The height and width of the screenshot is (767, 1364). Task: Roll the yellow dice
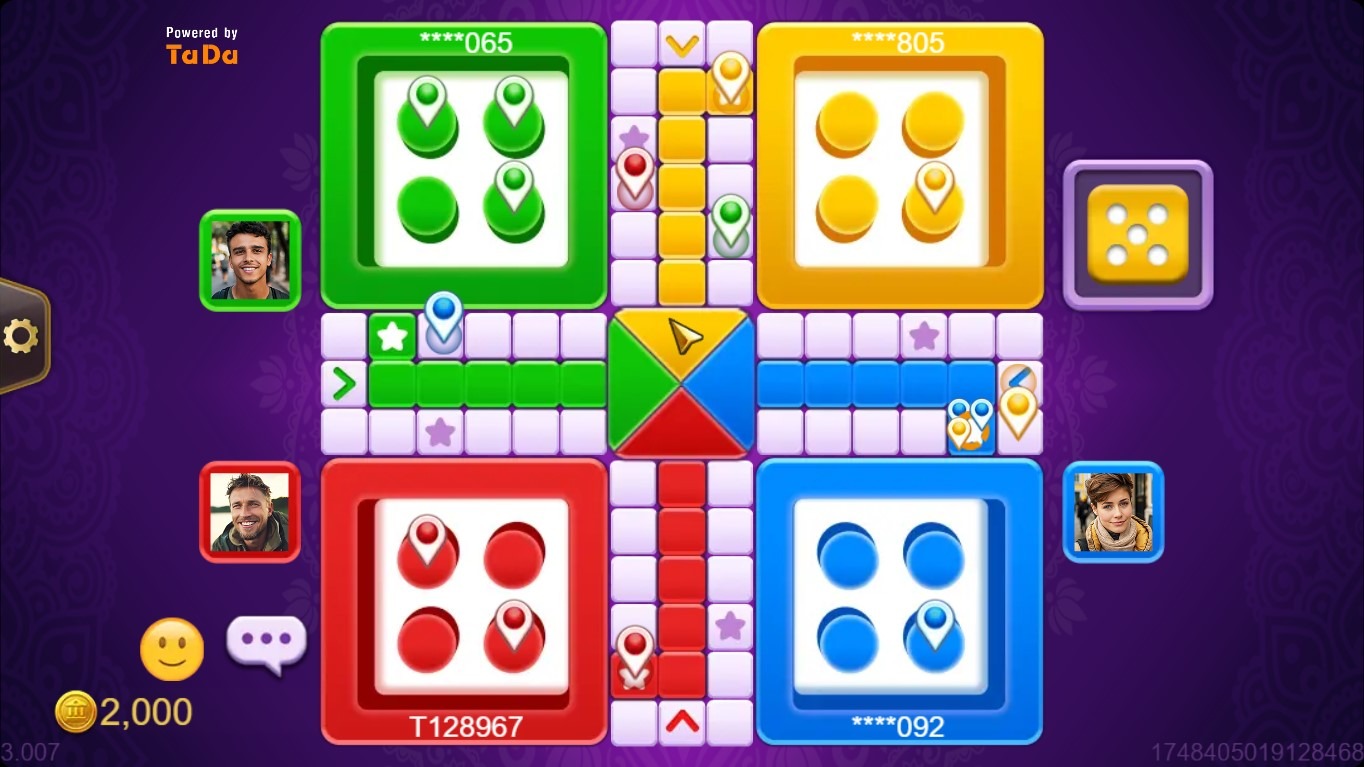(x=1137, y=233)
